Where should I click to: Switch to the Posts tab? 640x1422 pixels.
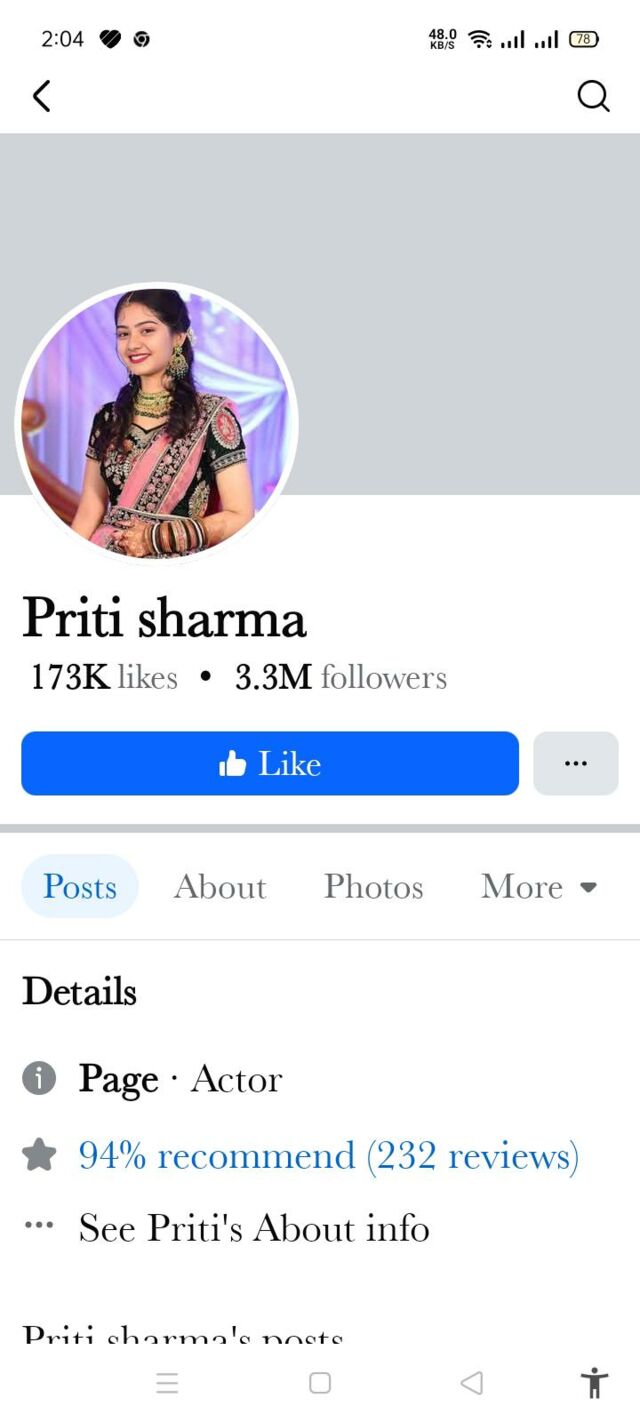pyautogui.click(x=80, y=887)
